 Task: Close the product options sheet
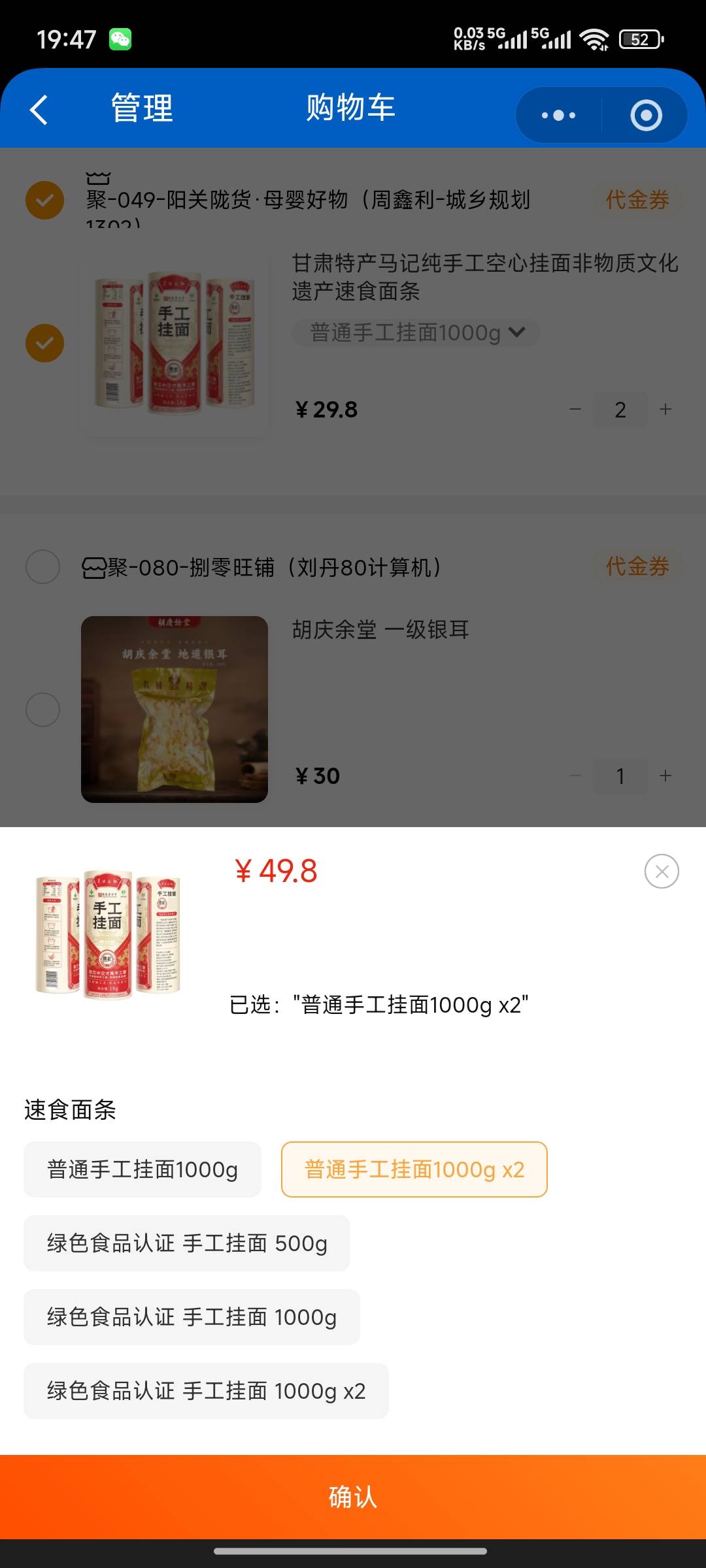point(662,871)
